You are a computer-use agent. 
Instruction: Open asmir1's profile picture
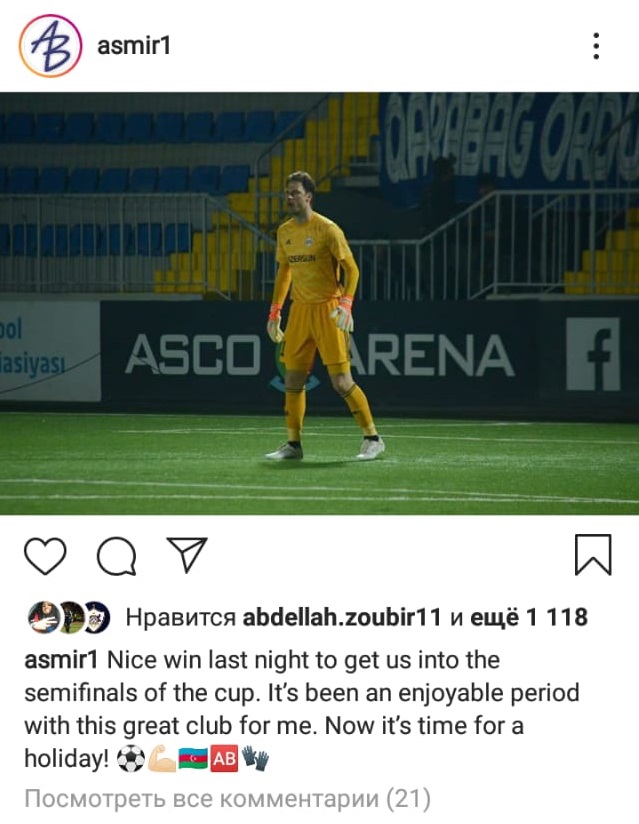click(49, 46)
